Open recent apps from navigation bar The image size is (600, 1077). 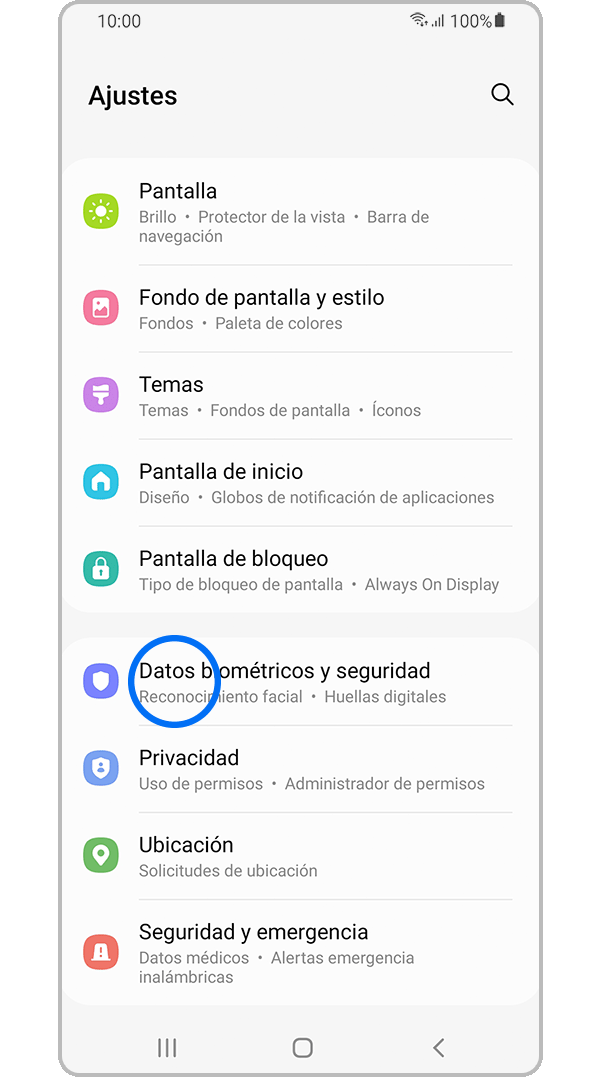(167, 1047)
